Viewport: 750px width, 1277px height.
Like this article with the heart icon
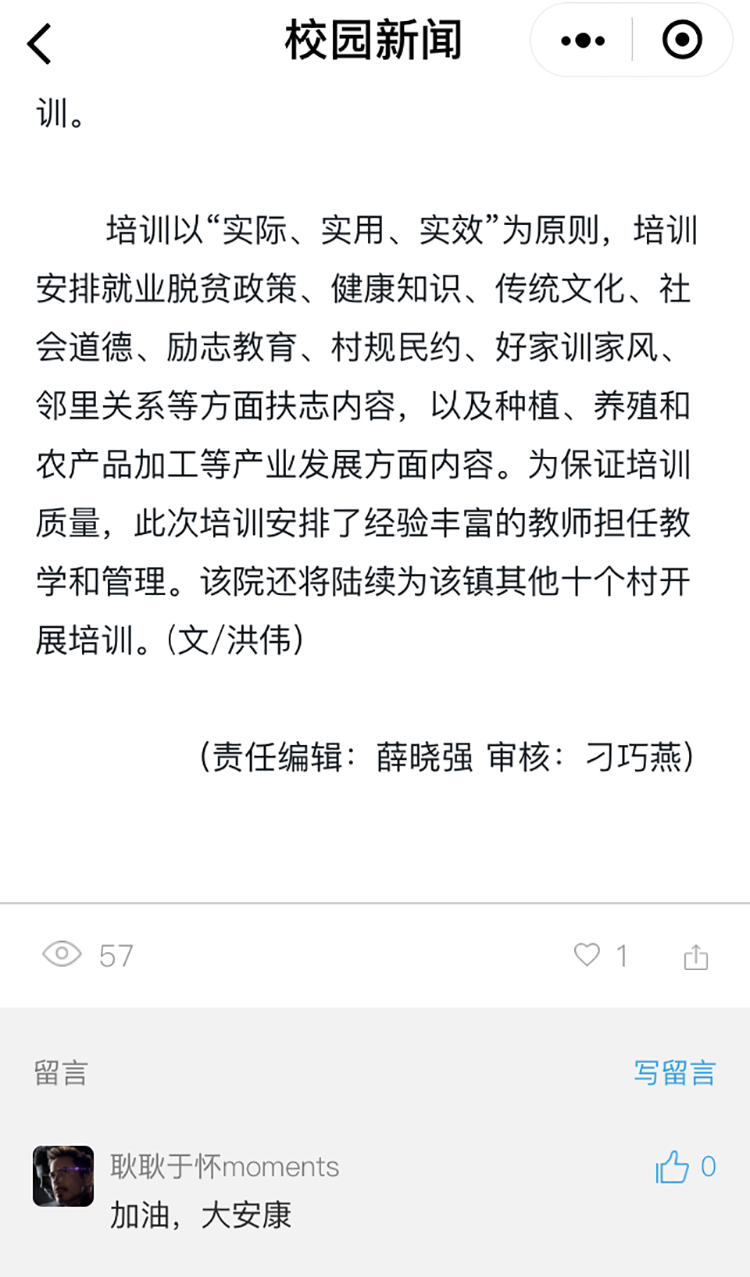(x=587, y=955)
